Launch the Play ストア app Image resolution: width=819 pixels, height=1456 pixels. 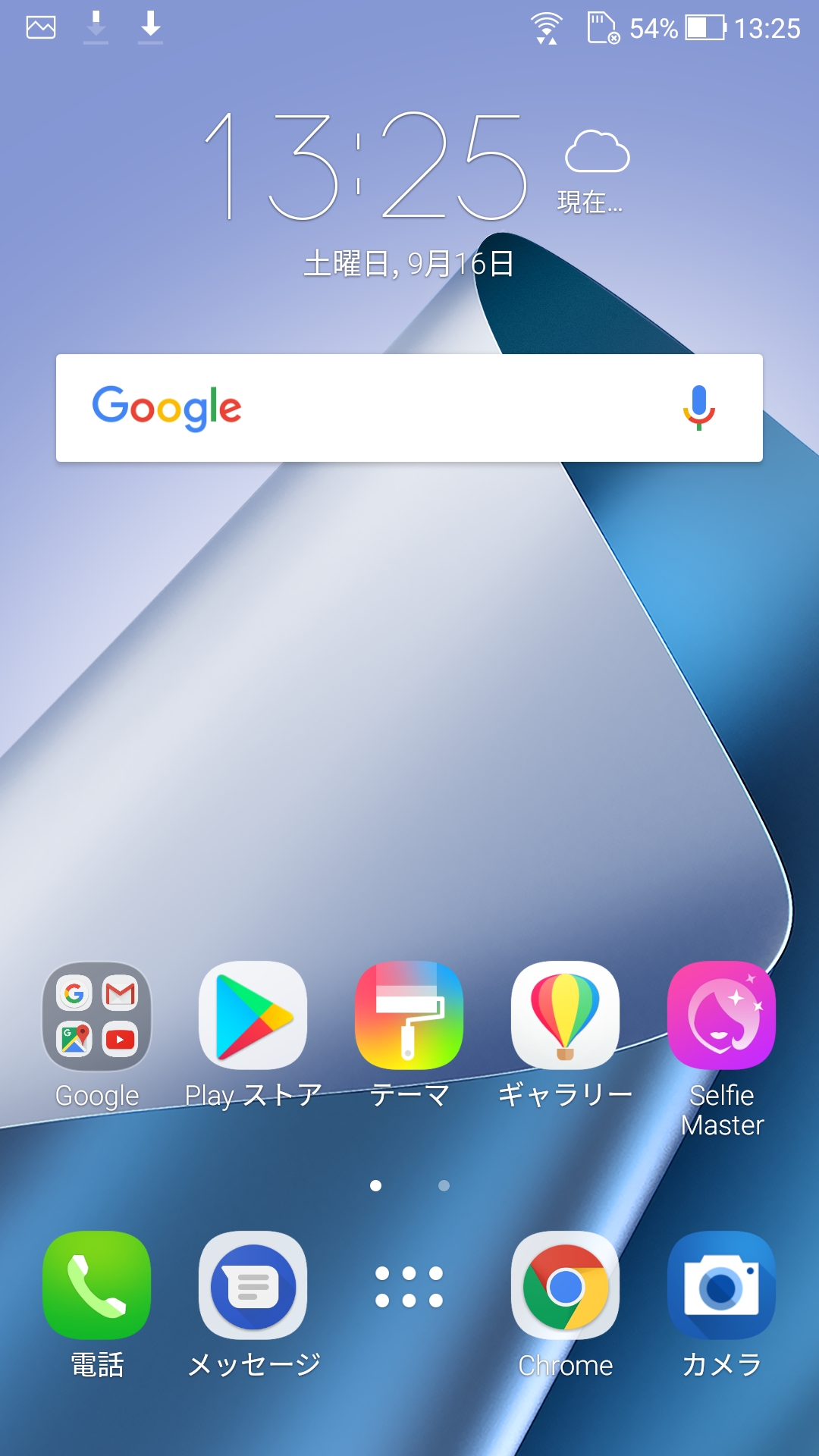pyautogui.click(x=253, y=1016)
